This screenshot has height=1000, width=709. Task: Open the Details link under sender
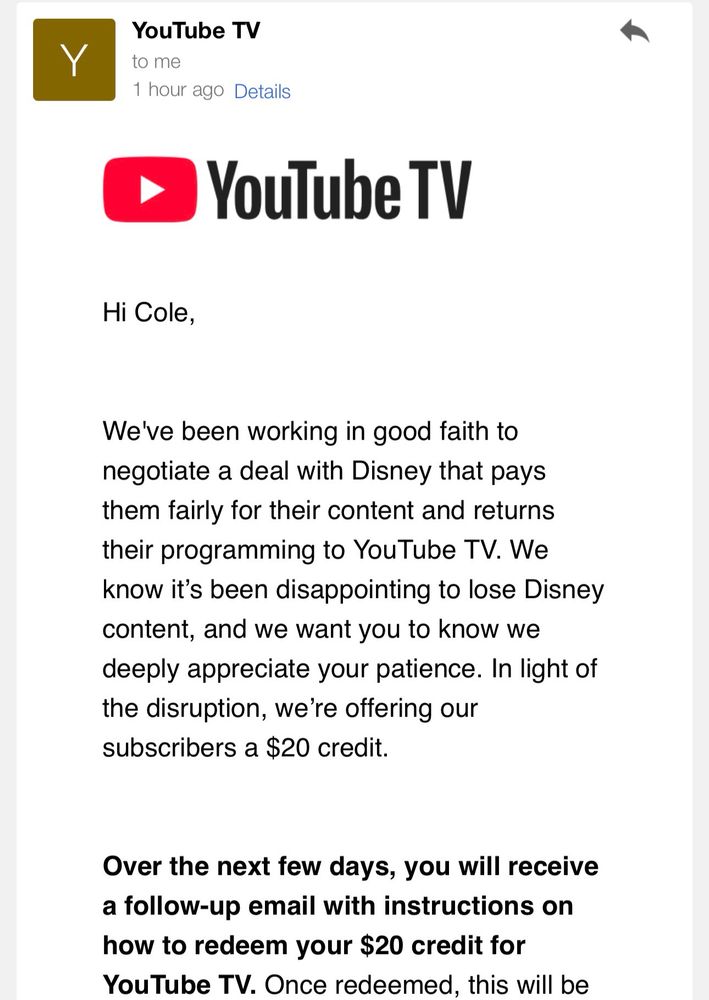pyautogui.click(x=262, y=91)
